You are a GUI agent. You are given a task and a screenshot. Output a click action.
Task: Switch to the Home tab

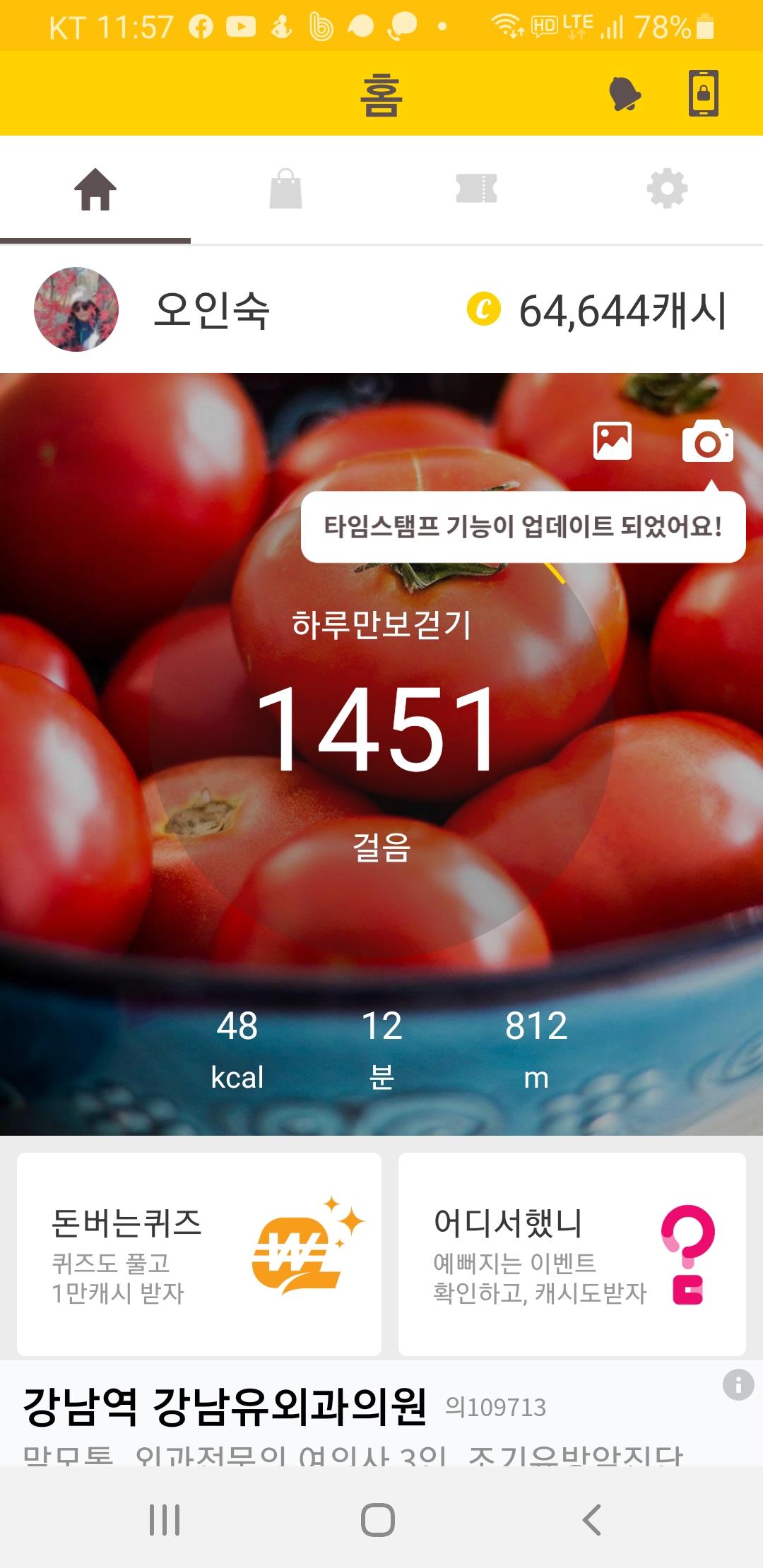tap(95, 190)
